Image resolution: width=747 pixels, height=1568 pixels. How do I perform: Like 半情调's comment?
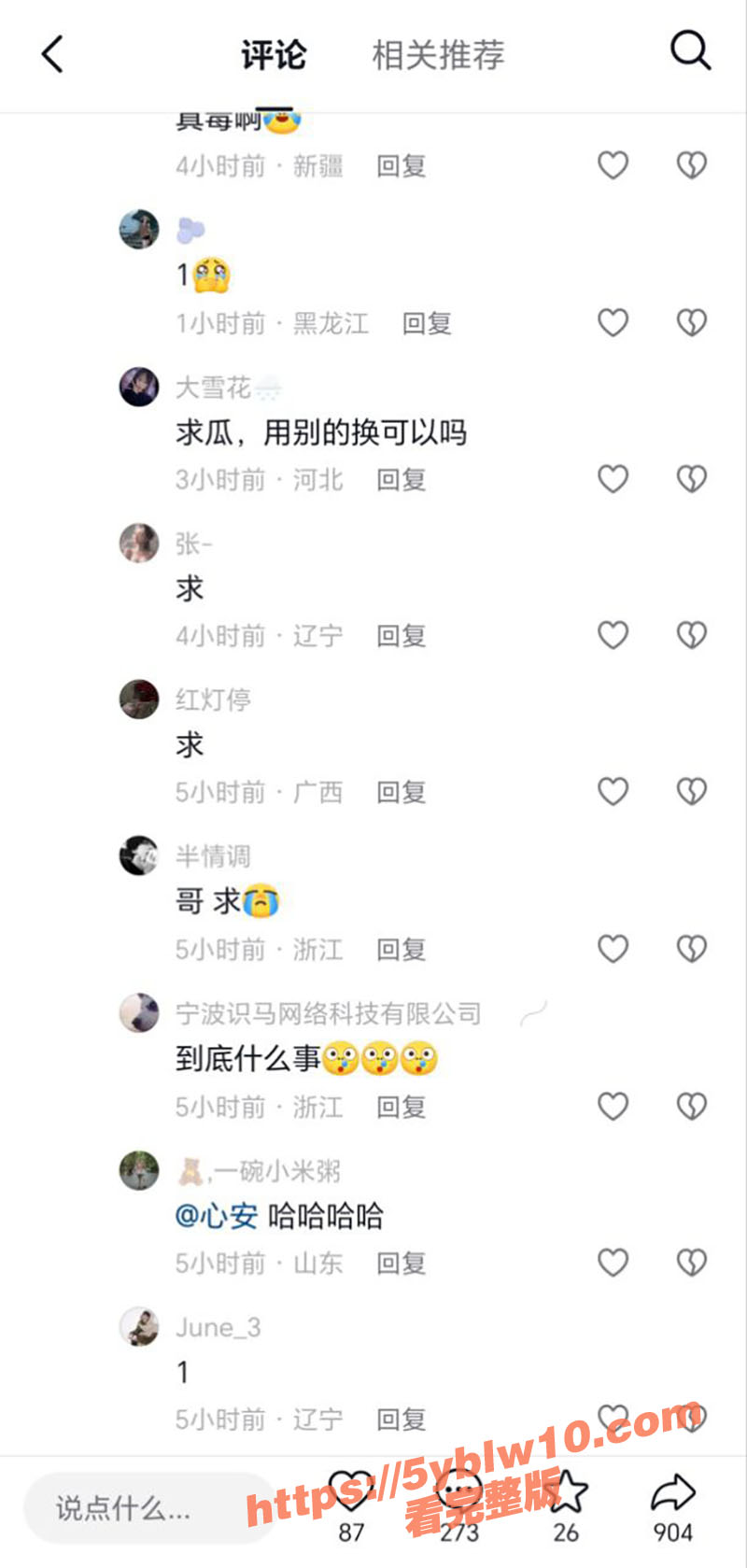613,948
